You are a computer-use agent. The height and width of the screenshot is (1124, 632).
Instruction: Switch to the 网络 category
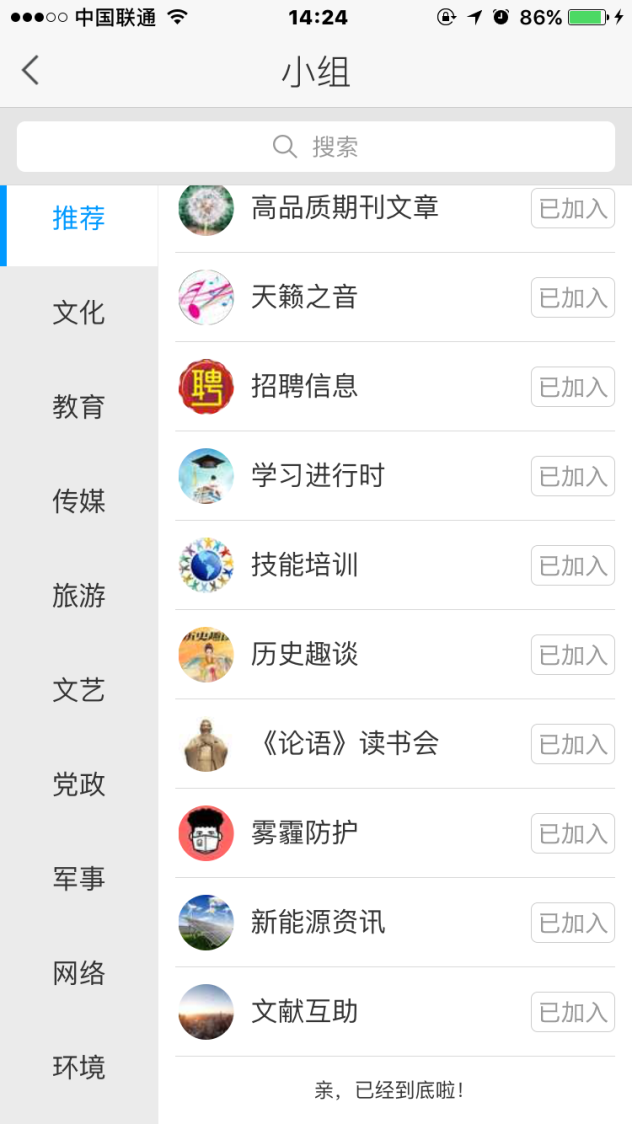coord(79,973)
